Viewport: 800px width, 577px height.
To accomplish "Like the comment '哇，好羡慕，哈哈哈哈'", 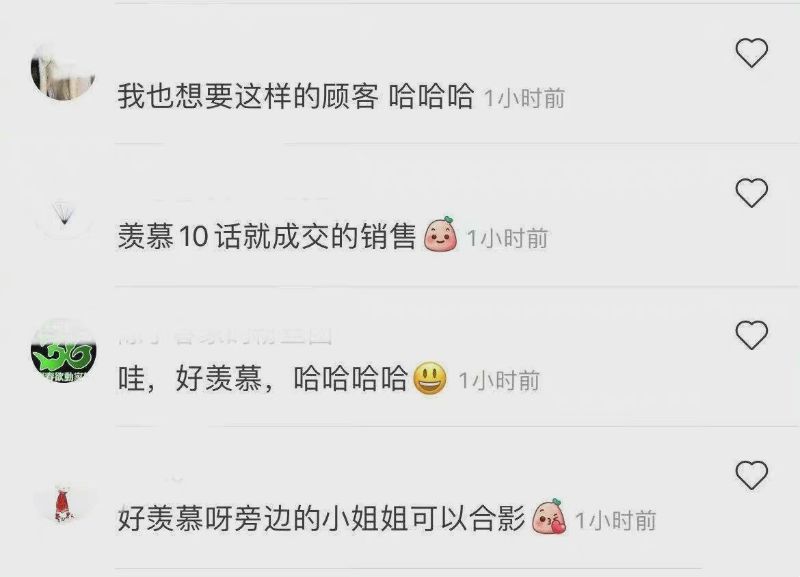I will pyautogui.click(x=752, y=335).
